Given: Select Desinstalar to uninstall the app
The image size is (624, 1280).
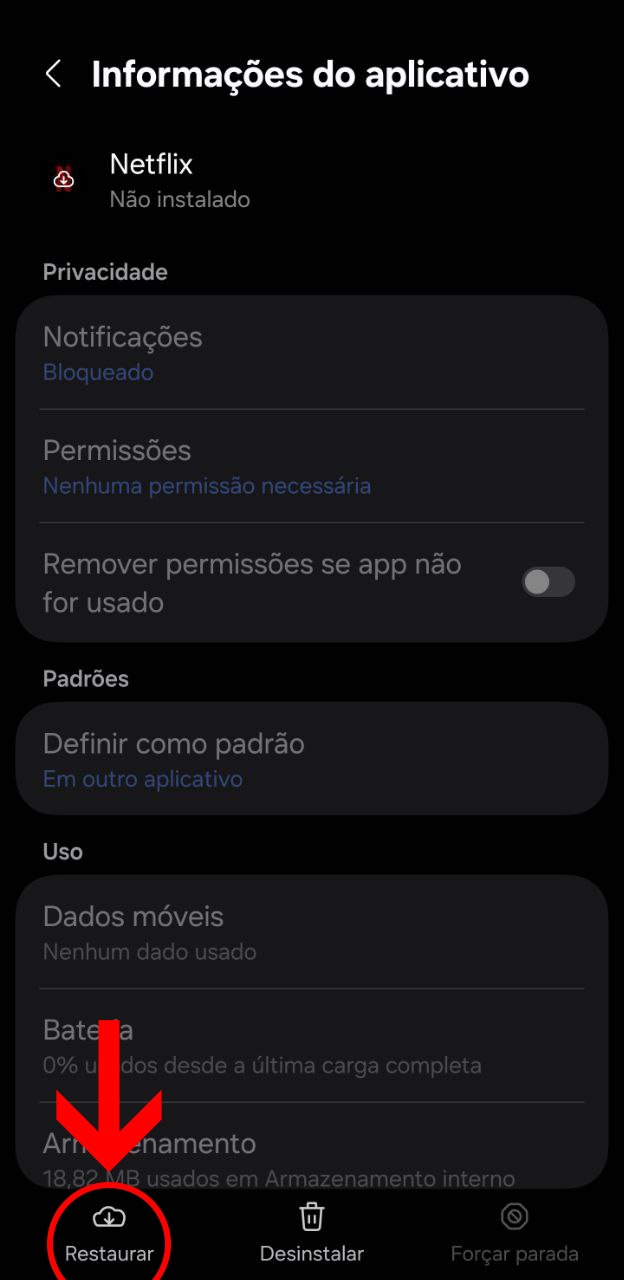Looking at the screenshot, I should coord(312,1234).
